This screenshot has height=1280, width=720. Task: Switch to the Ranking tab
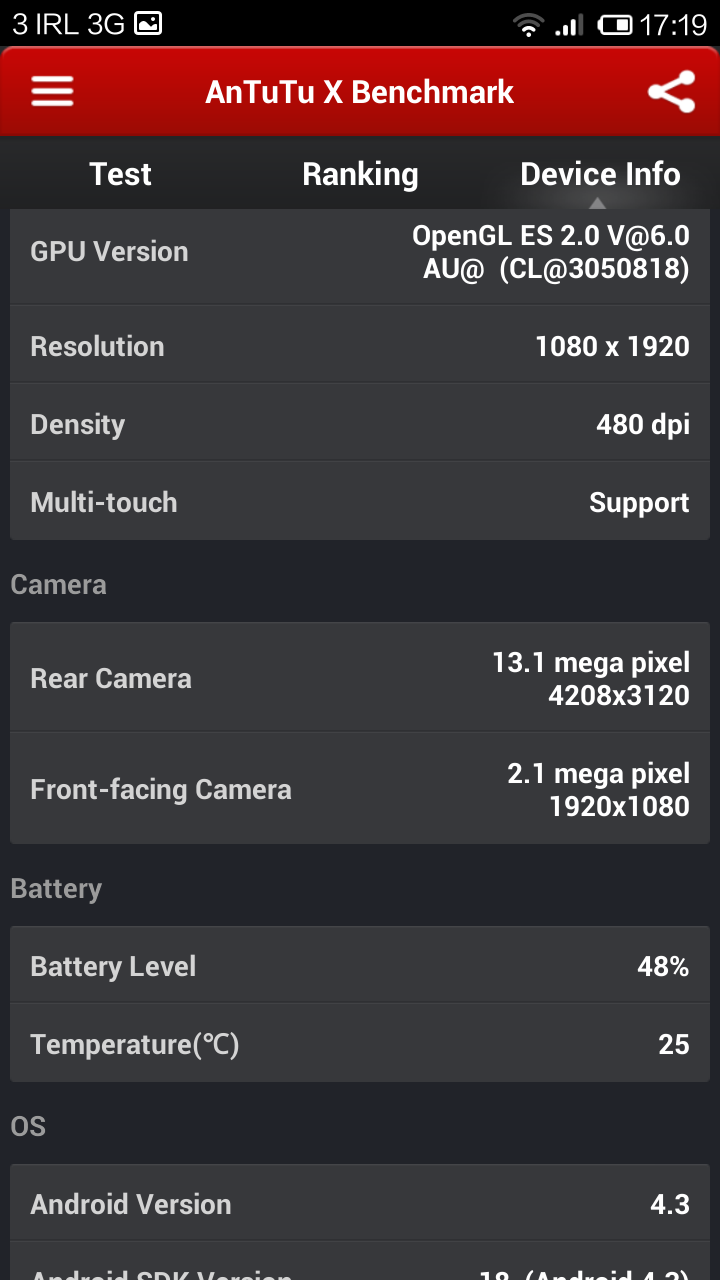point(360,174)
